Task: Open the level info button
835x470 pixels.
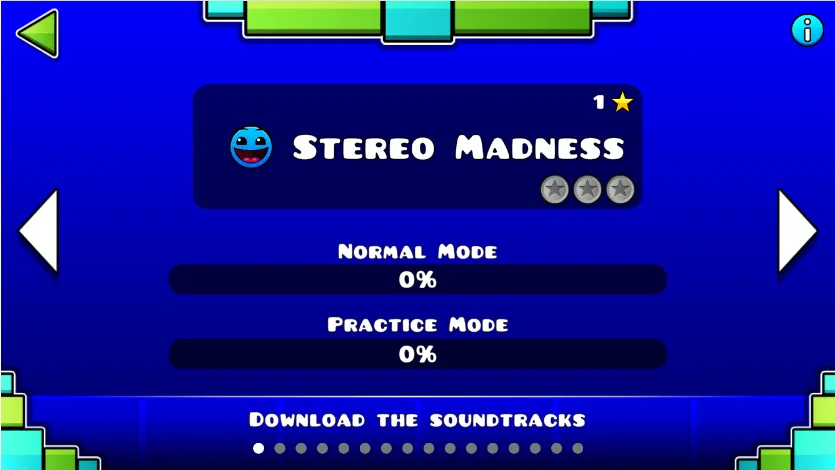Action: (x=806, y=30)
